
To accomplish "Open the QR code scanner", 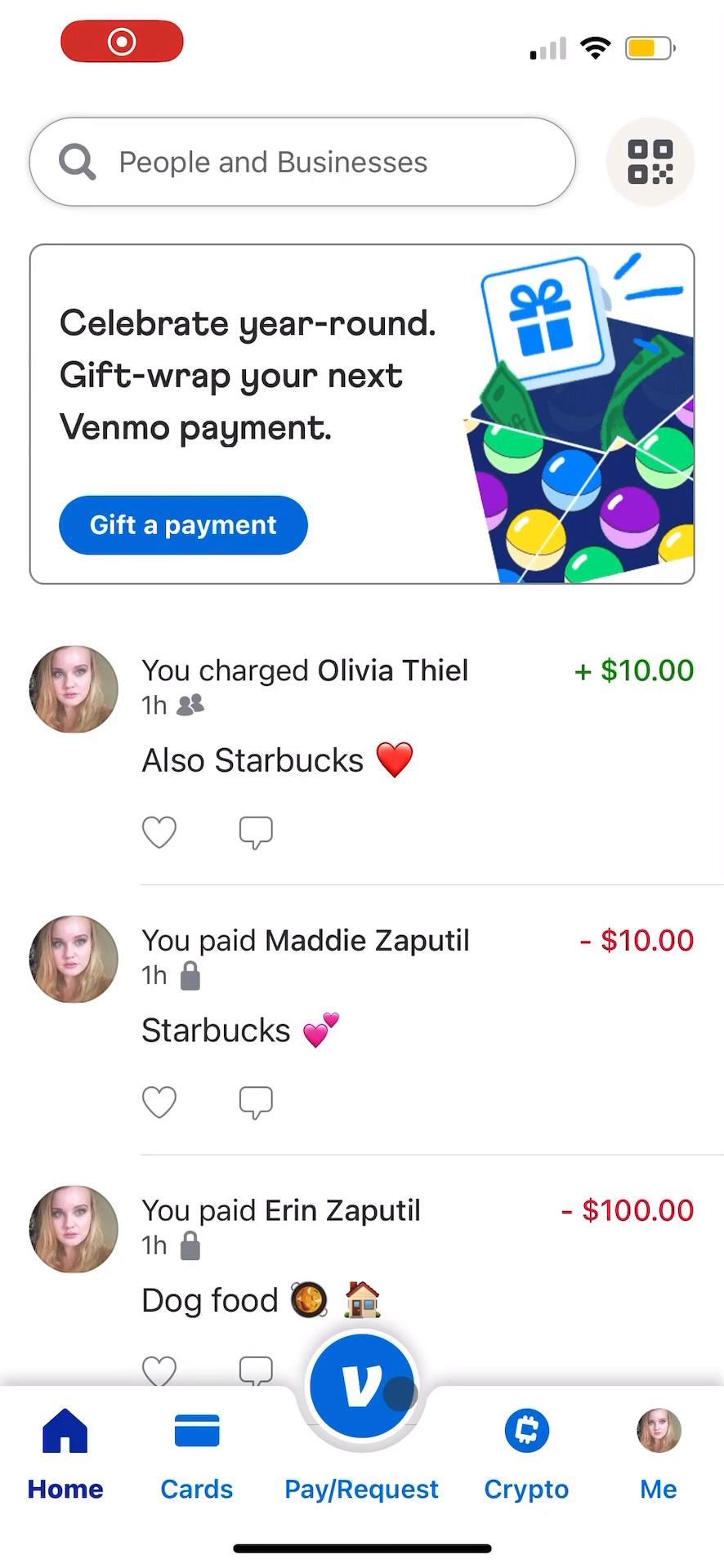I will 650,162.
